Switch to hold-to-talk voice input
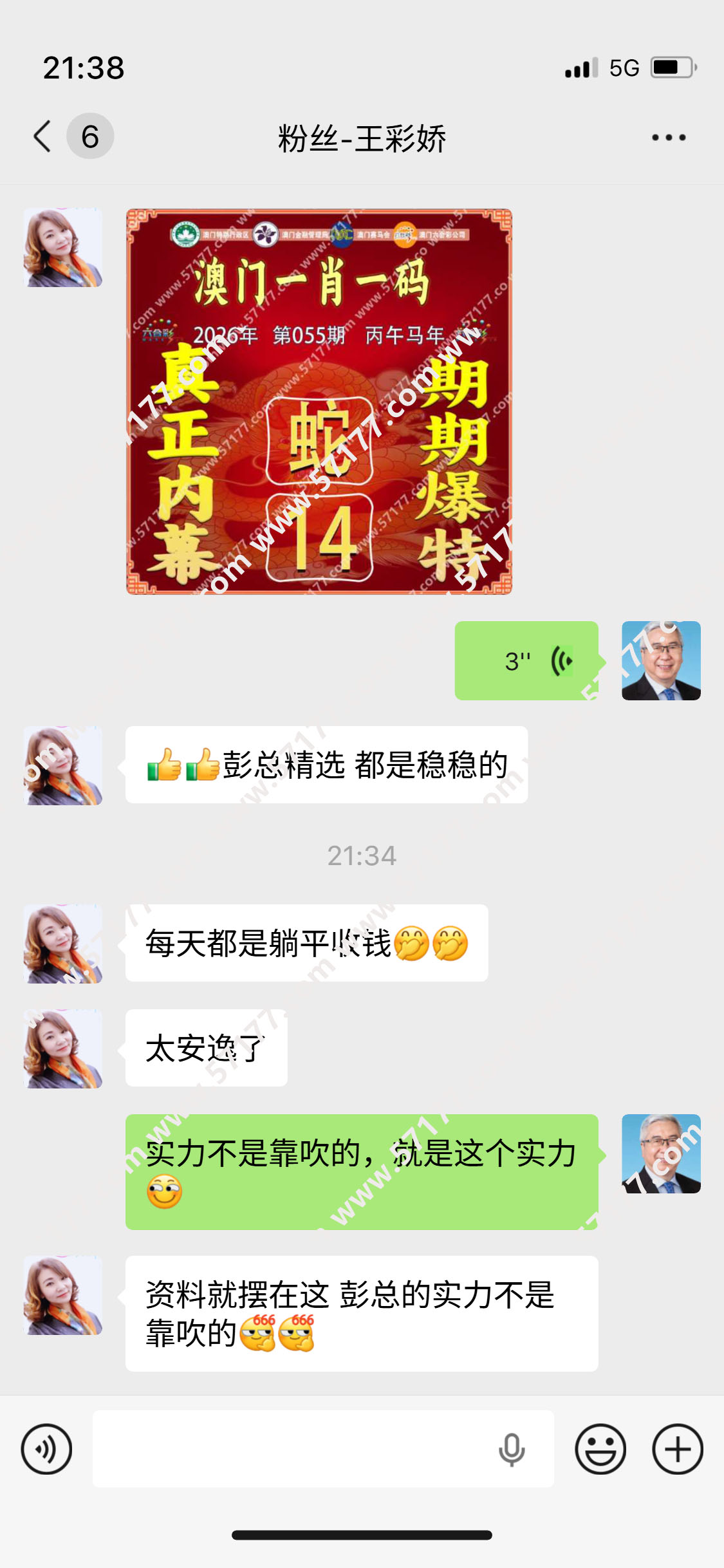The height and width of the screenshot is (1568, 724). 46,1449
